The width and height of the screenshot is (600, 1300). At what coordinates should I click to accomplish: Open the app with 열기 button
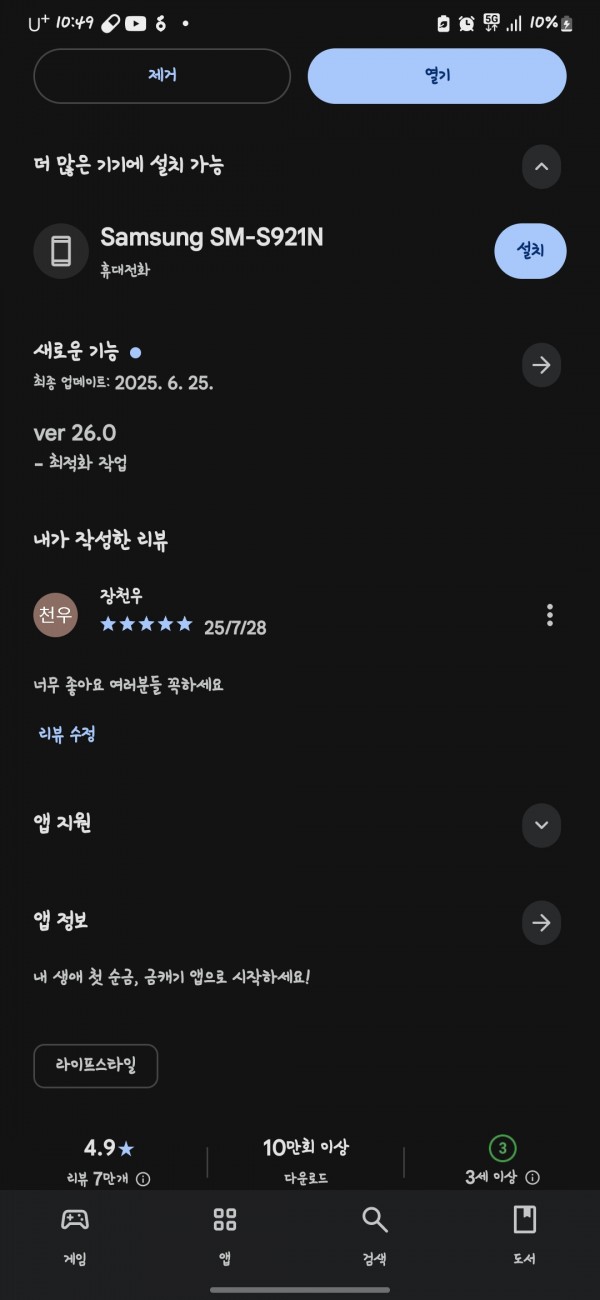point(437,76)
